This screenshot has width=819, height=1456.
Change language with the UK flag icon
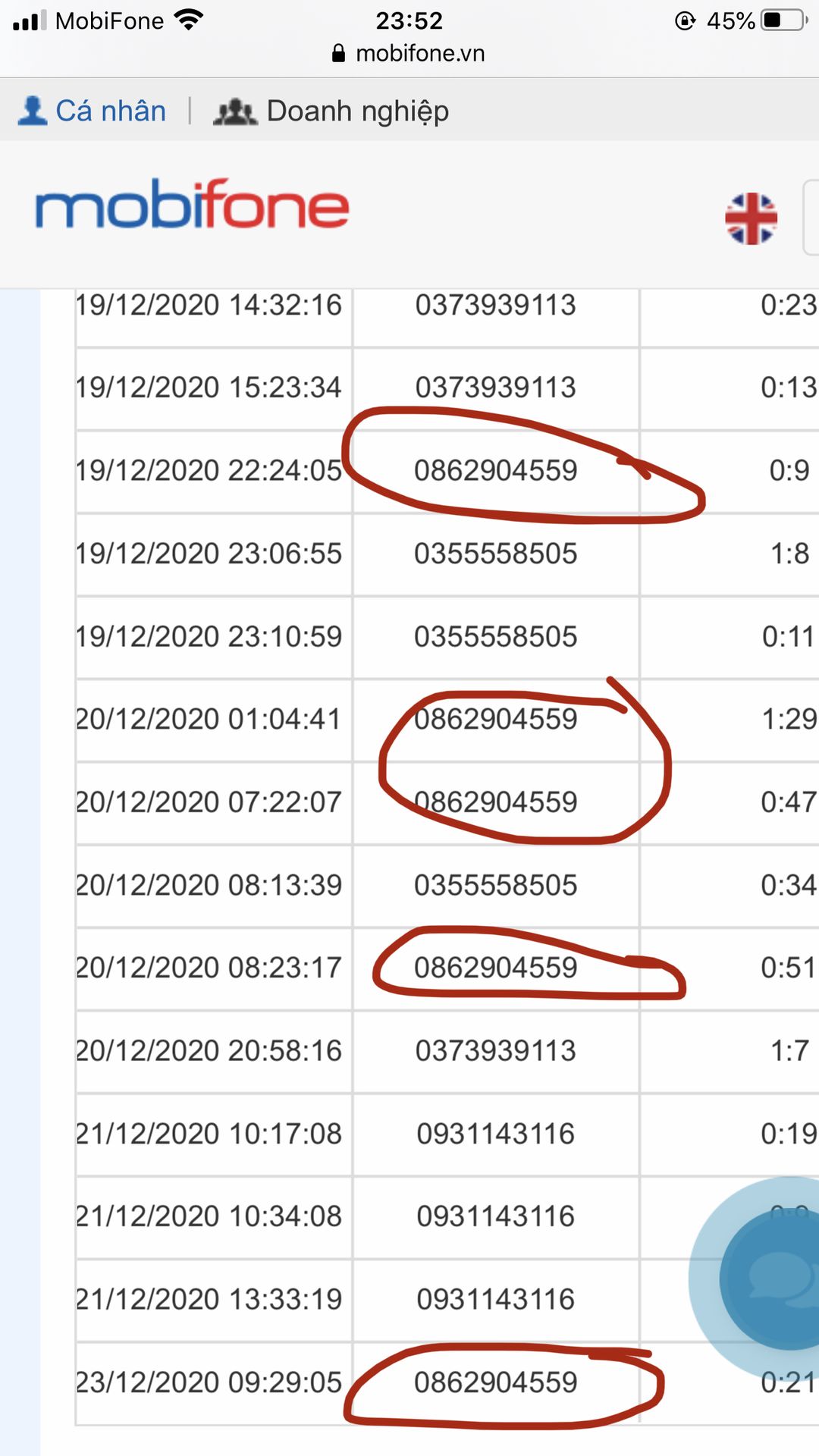pyautogui.click(x=751, y=218)
